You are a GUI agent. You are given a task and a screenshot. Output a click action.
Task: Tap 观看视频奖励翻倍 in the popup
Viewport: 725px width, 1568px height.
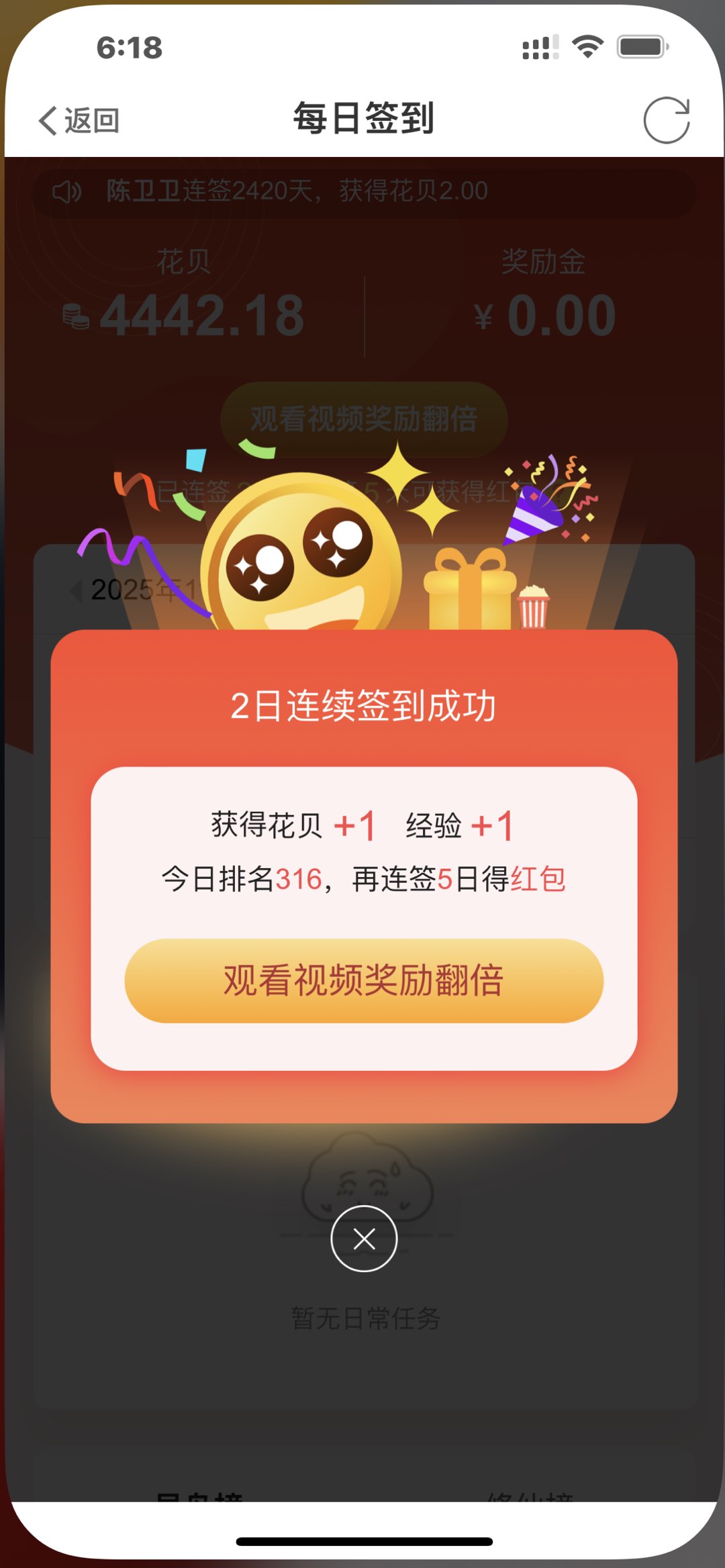pos(364,981)
